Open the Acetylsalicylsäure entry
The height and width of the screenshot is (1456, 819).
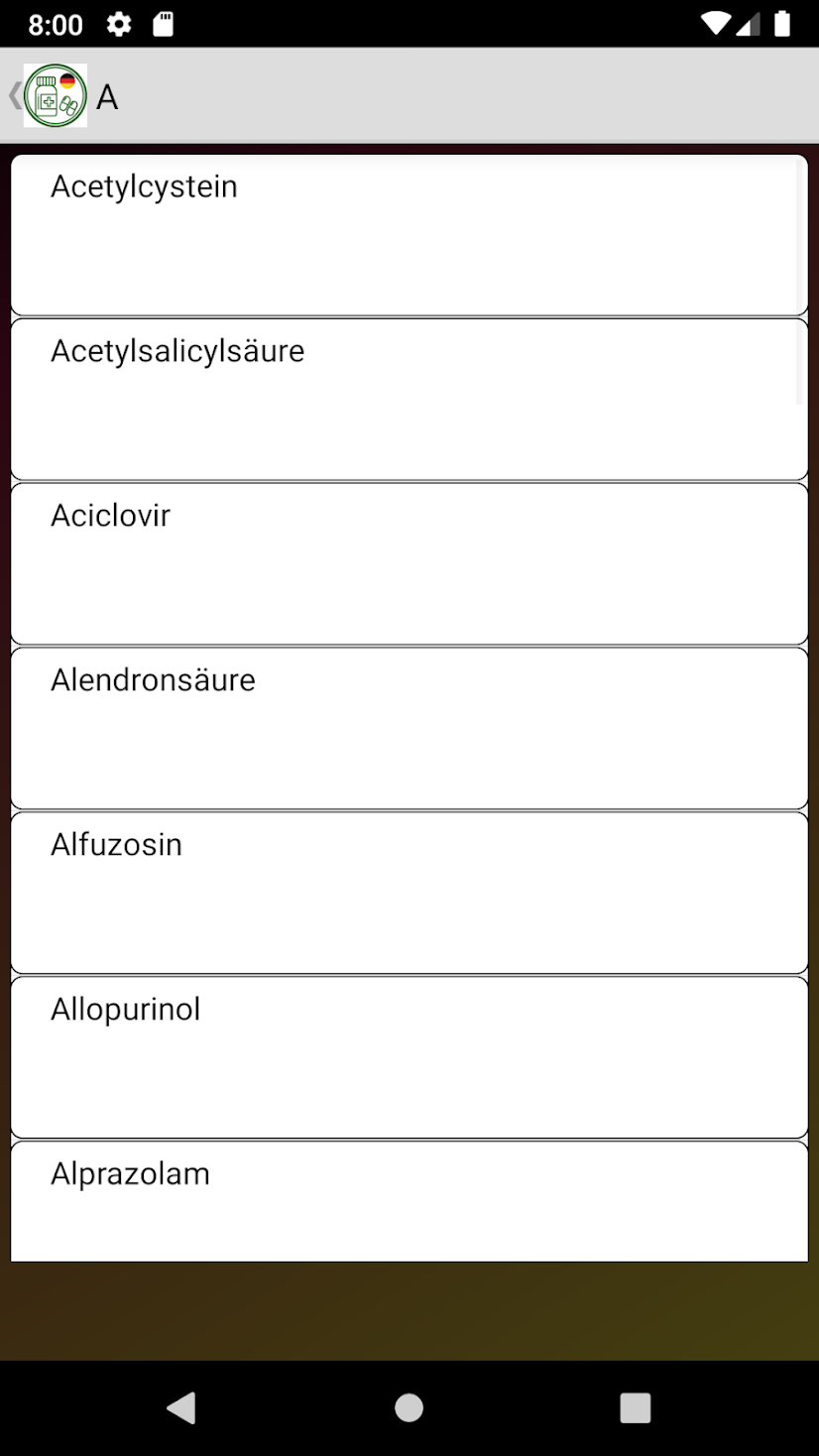409,400
